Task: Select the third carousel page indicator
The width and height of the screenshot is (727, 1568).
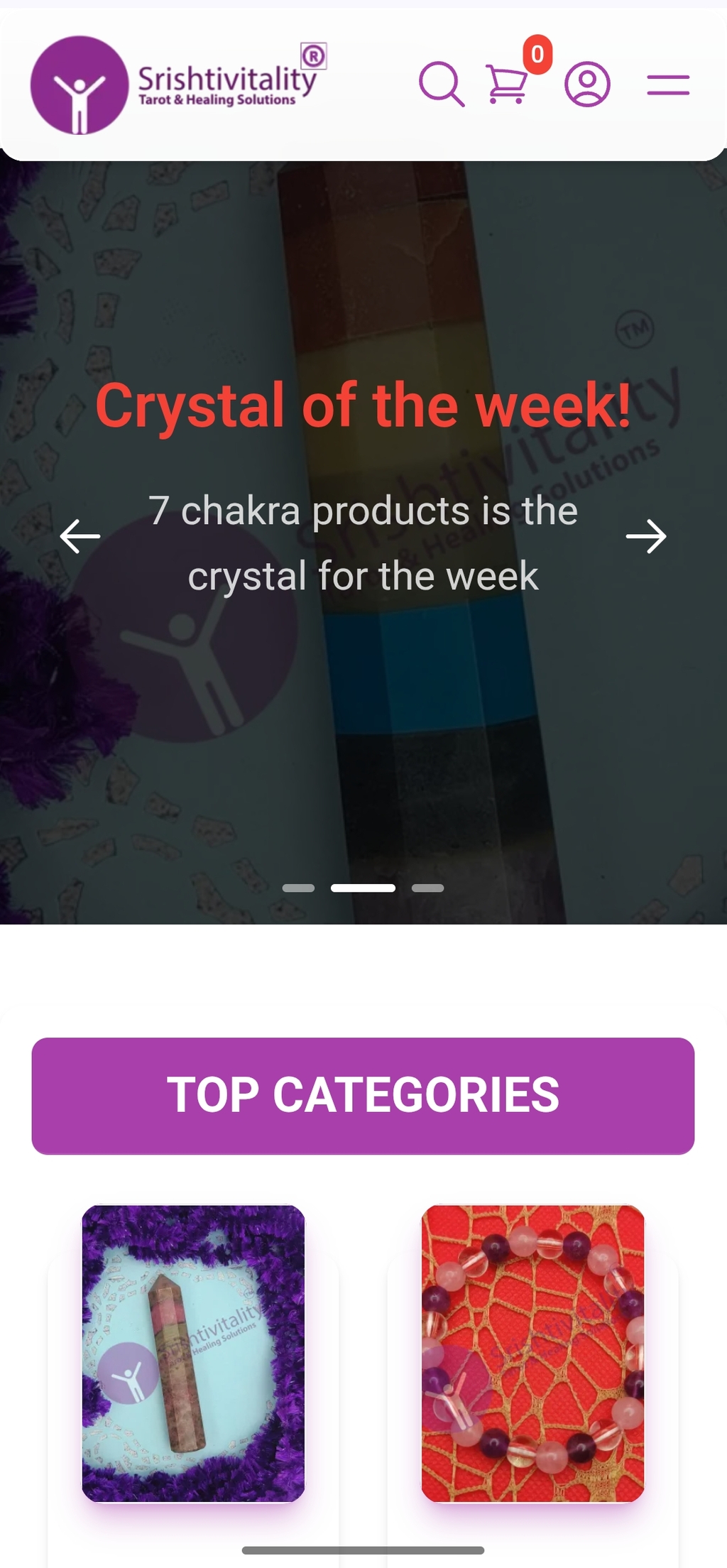Action: 427,888
